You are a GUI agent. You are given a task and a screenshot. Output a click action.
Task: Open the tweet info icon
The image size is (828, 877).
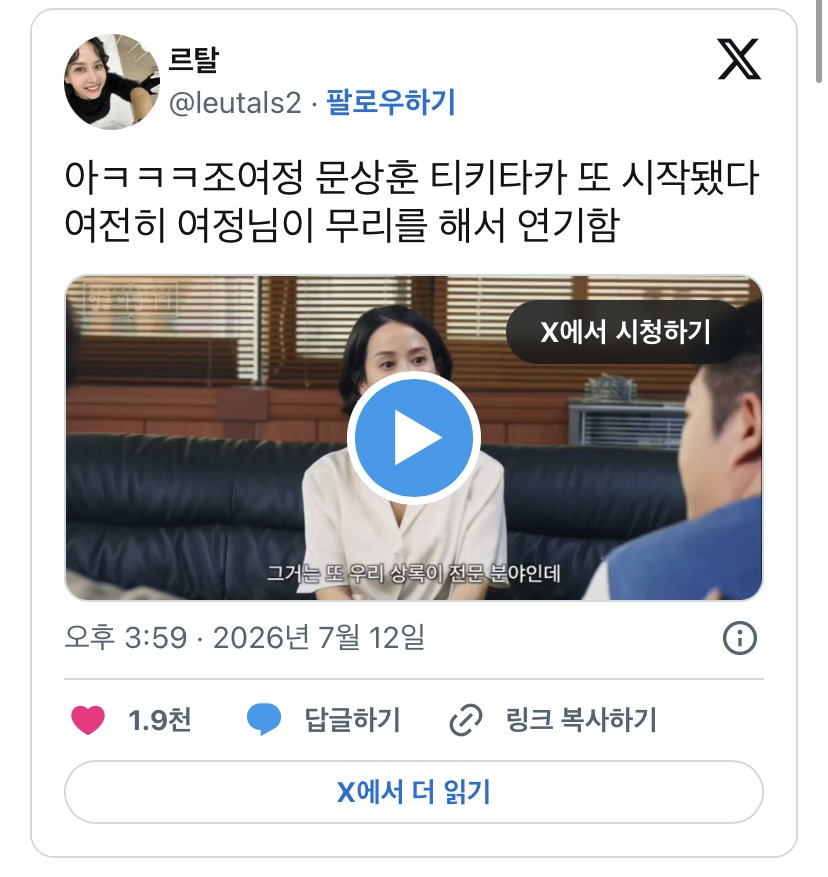740,638
